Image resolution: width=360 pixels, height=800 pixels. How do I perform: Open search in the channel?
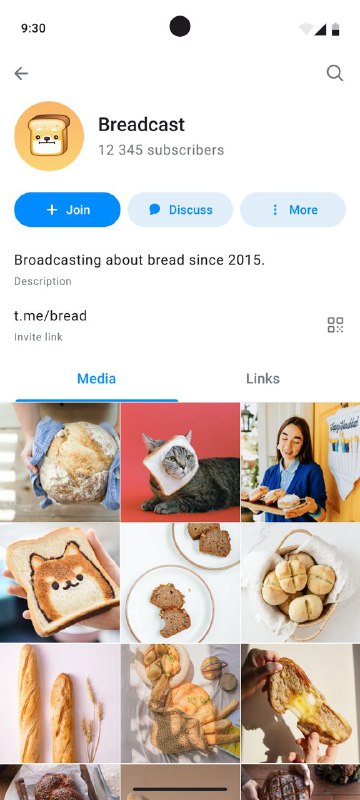tap(335, 73)
